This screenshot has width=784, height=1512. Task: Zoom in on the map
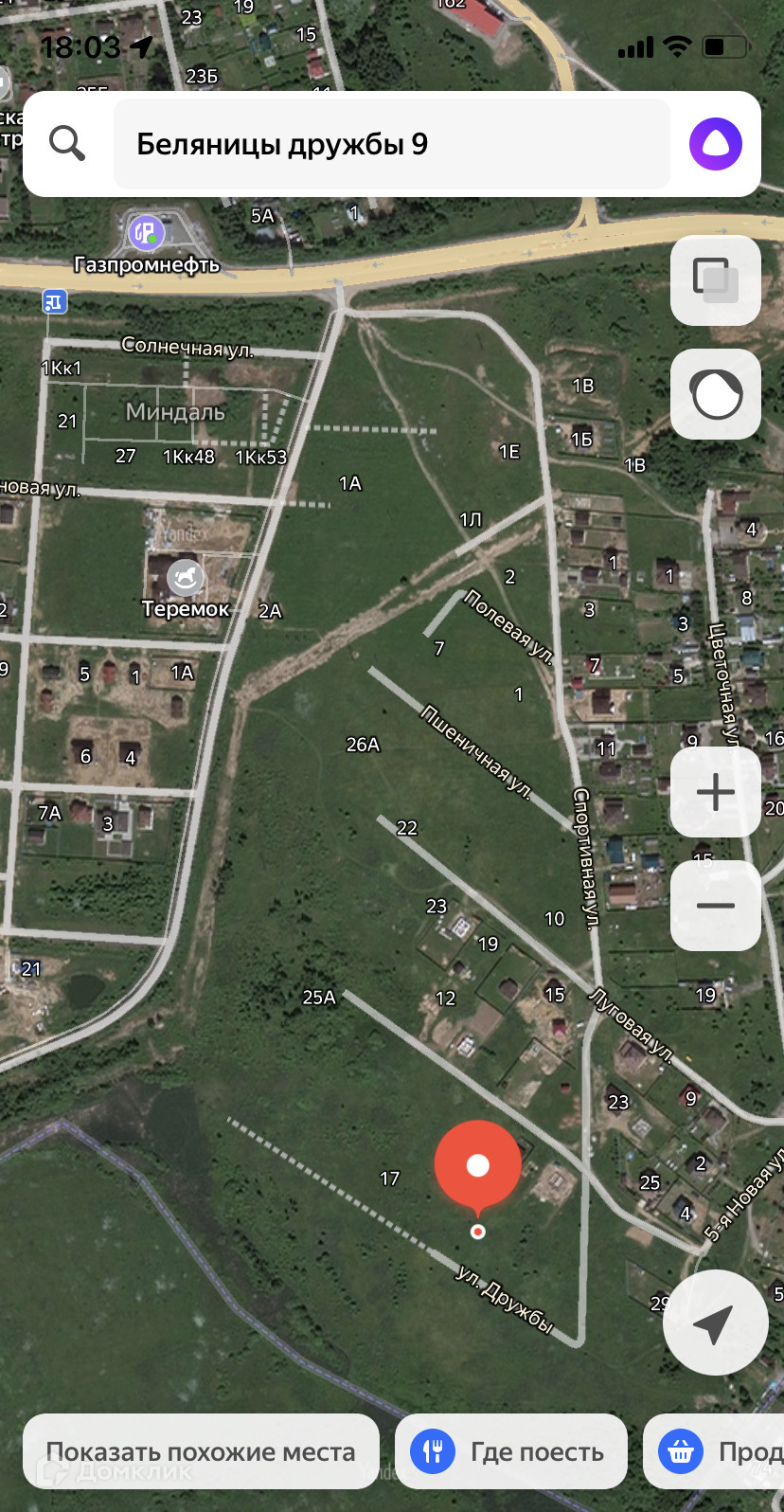(715, 792)
